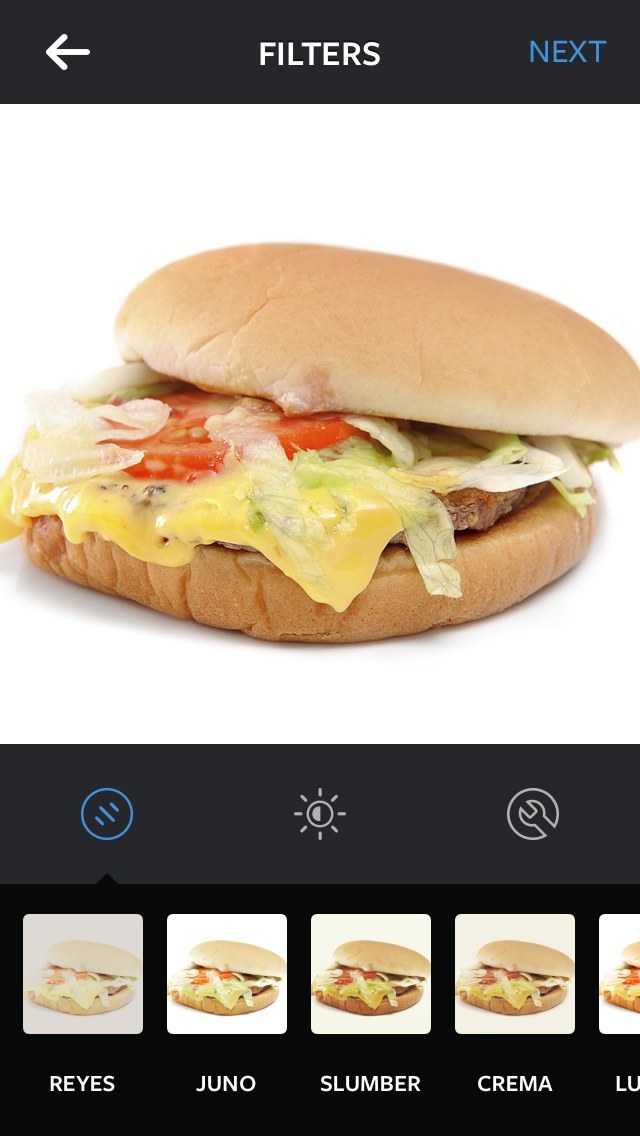Tap the burger photo preview
The height and width of the screenshot is (1136, 640).
[x=320, y=424]
